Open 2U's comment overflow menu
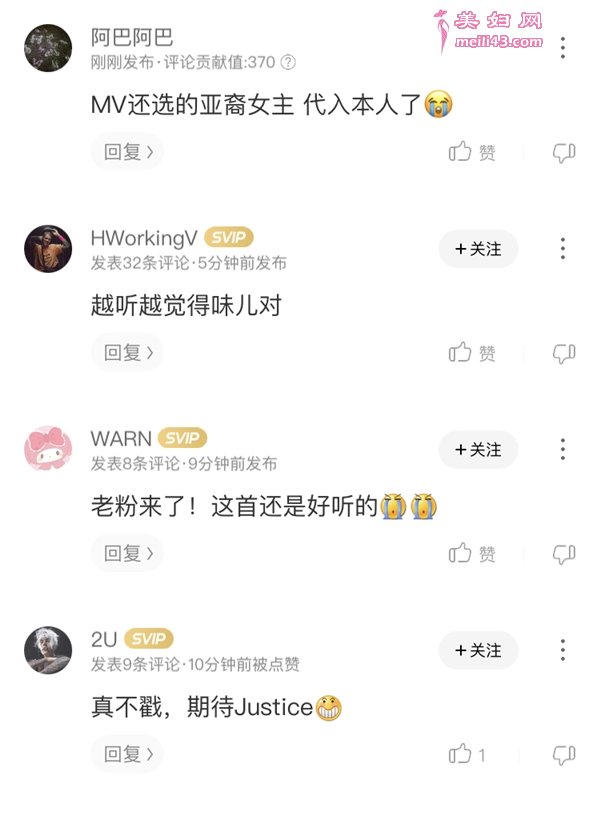This screenshot has height=815, width=600. tap(563, 650)
